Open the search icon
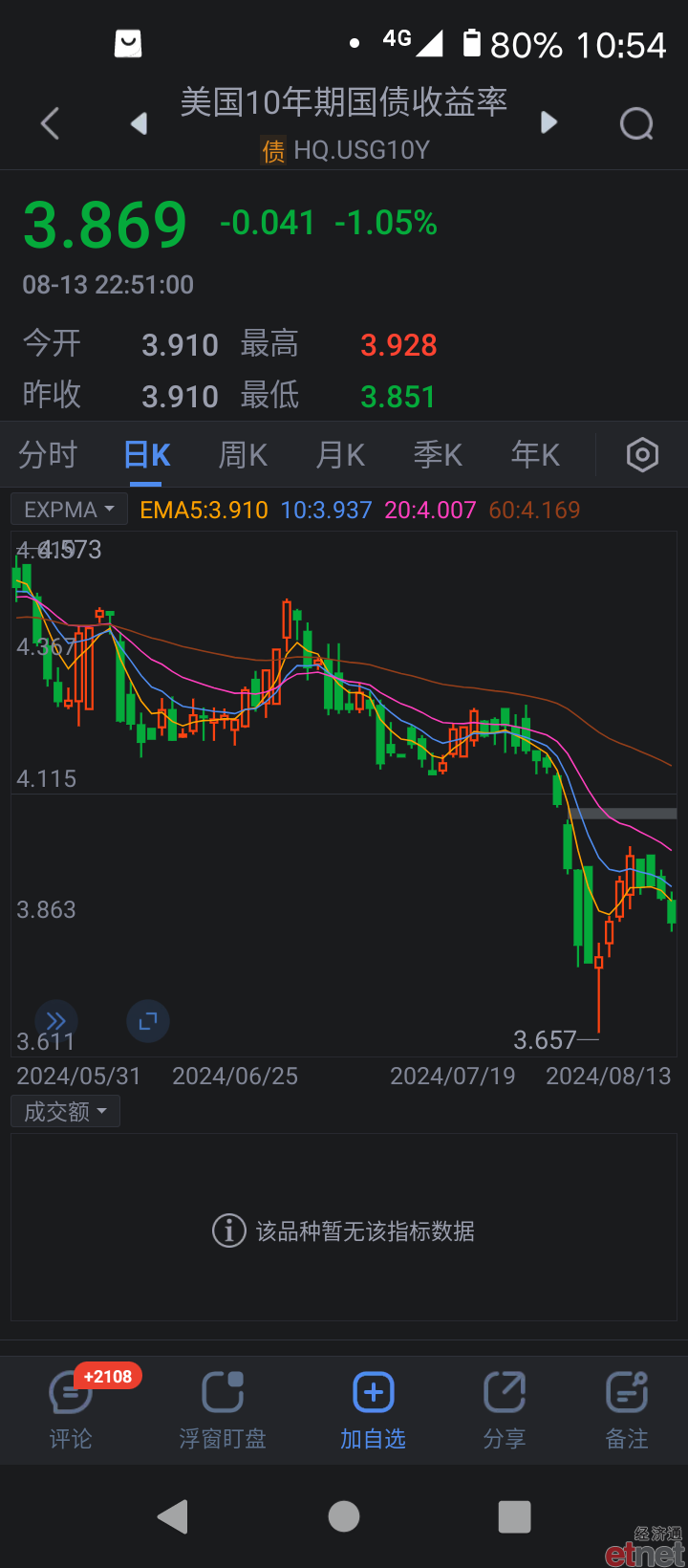The width and height of the screenshot is (688, 1568). [x=636, y=123]
